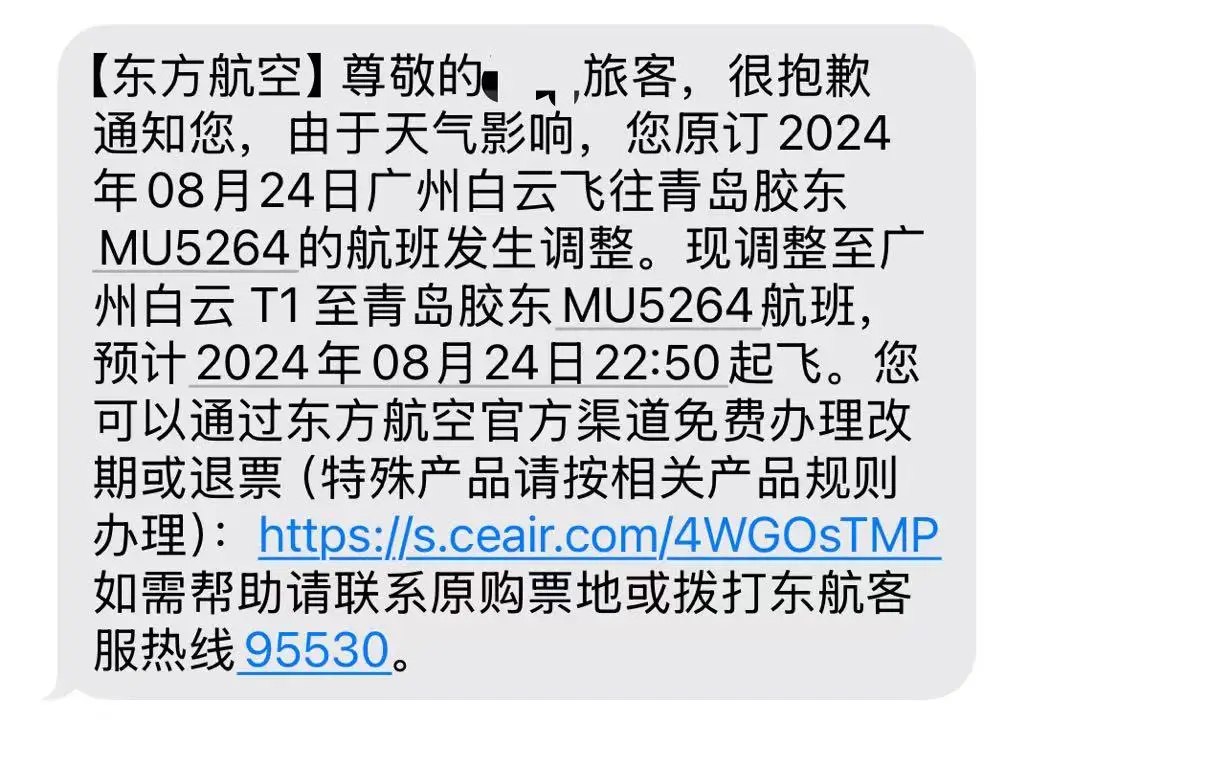This screenshot has height=782, width=1229.
Task: Call the hotline number 95530
Action: [315, 651]
